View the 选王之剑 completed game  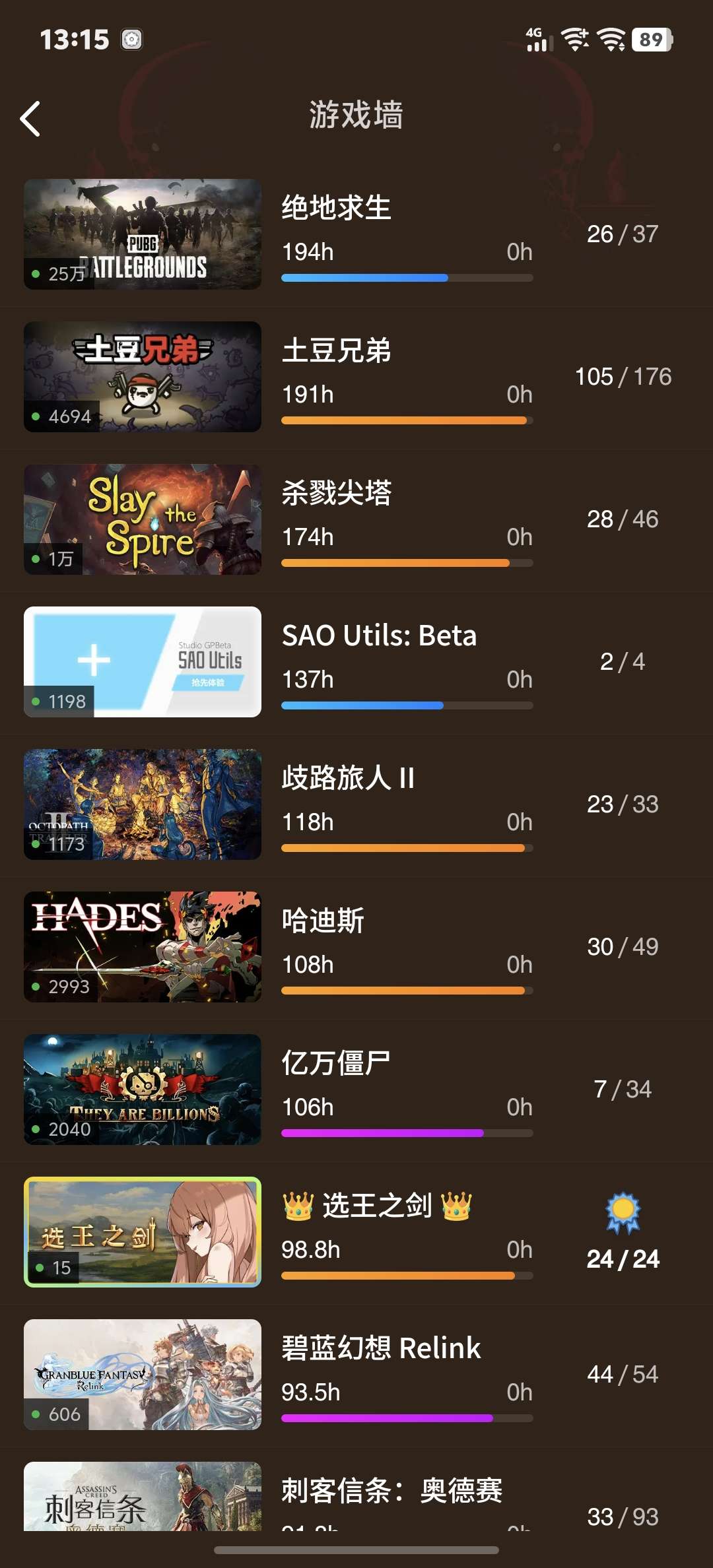(x=356, y=1232)
